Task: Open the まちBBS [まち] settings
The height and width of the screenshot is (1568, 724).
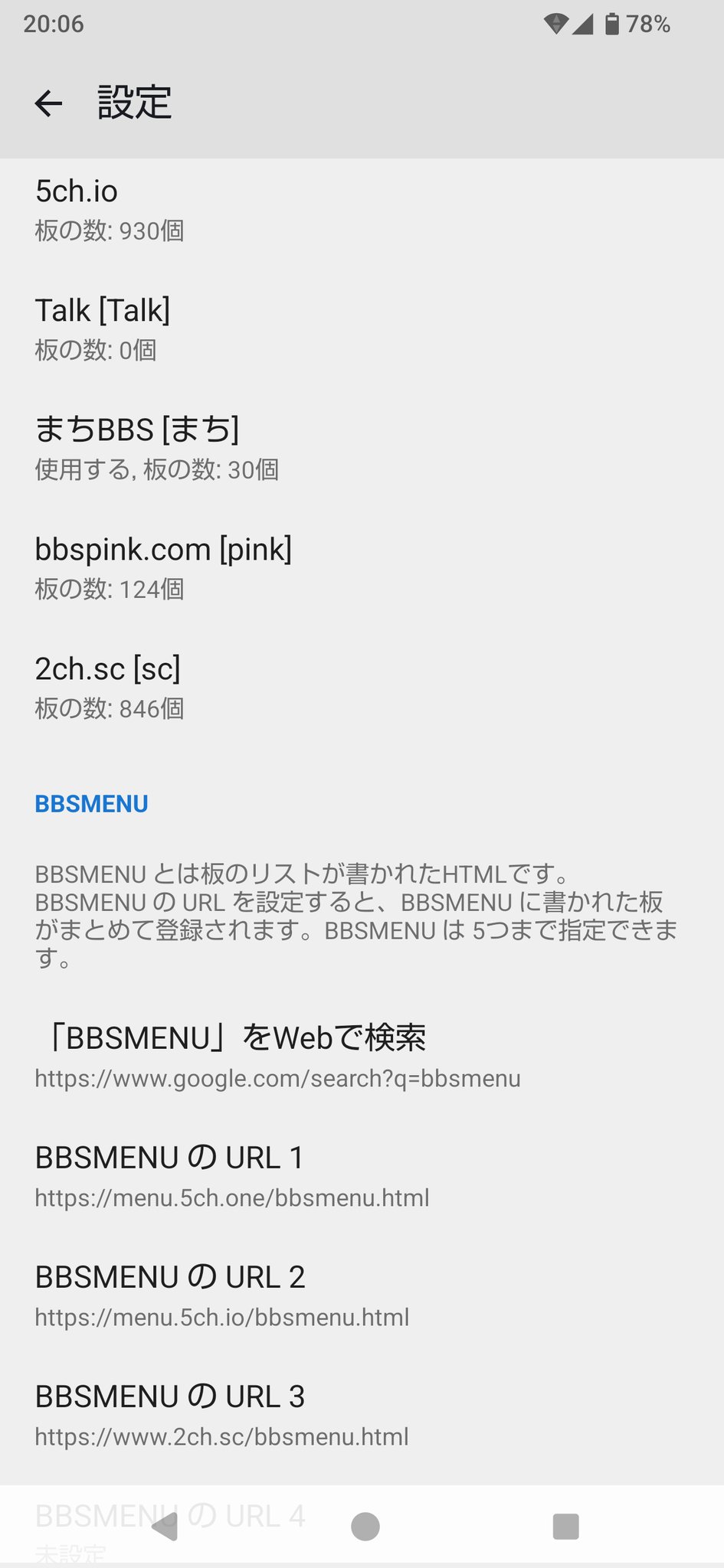Action: (x=362, y=448)
